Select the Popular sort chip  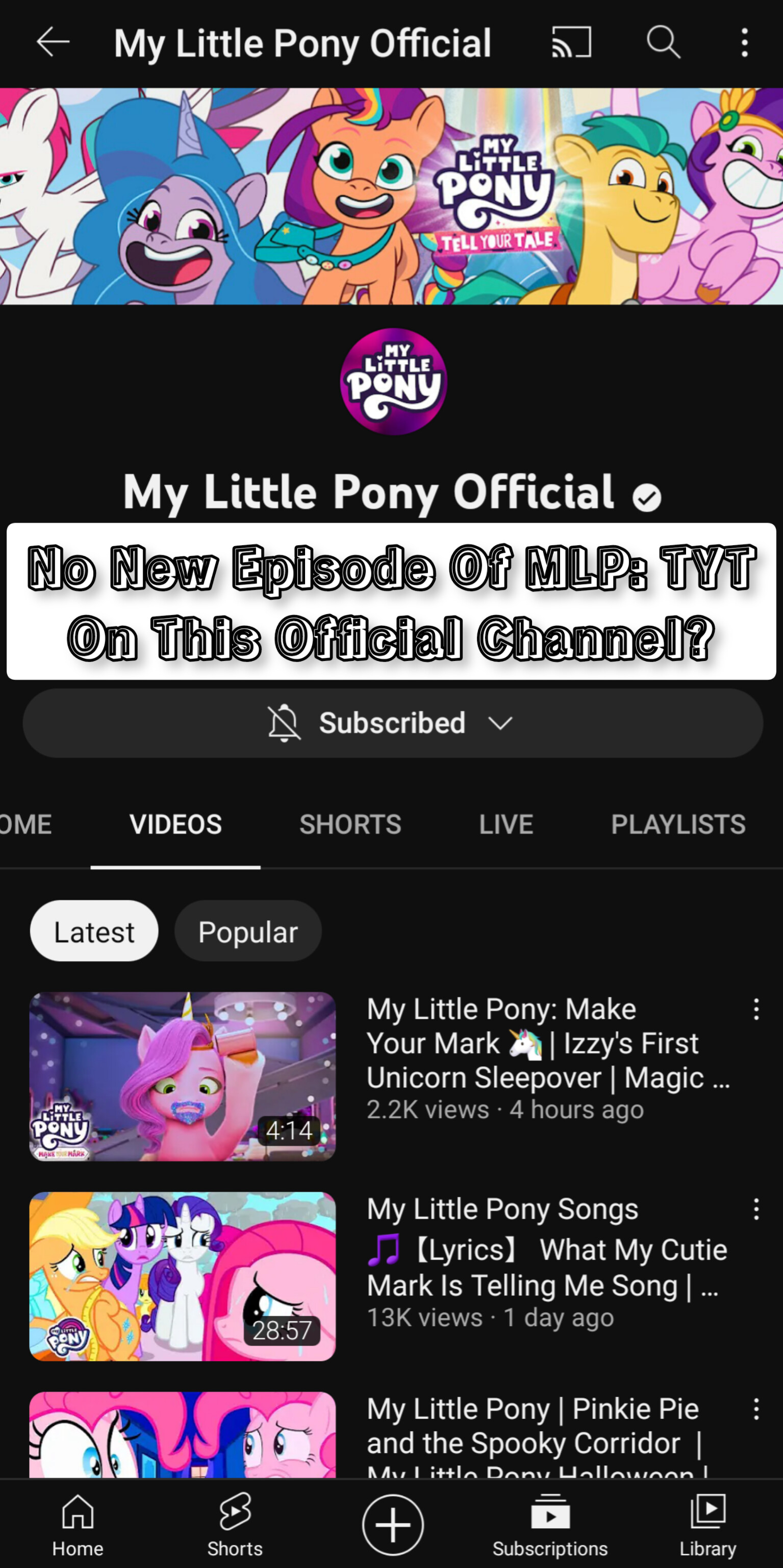(247, 932)
